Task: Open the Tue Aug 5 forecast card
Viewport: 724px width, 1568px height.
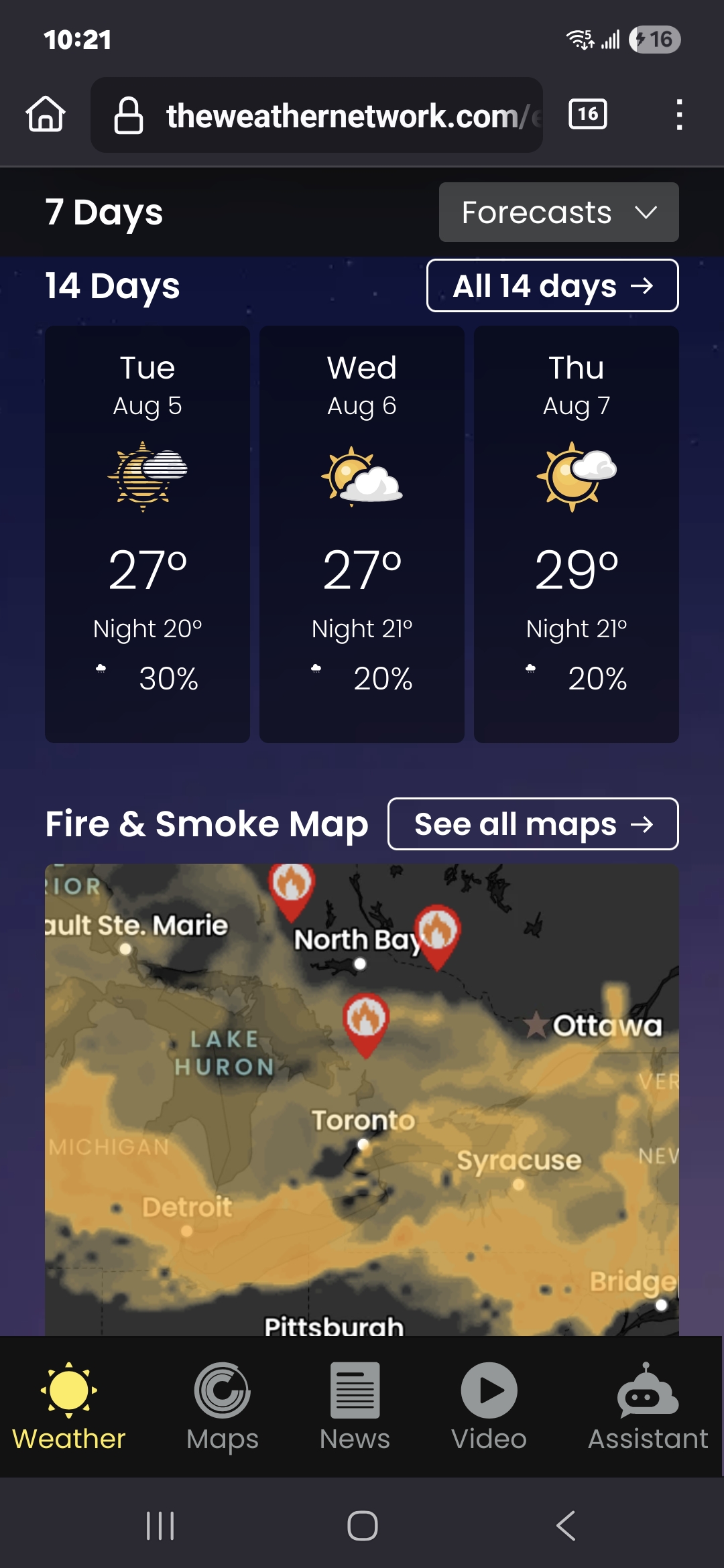Action: point(147,534)
